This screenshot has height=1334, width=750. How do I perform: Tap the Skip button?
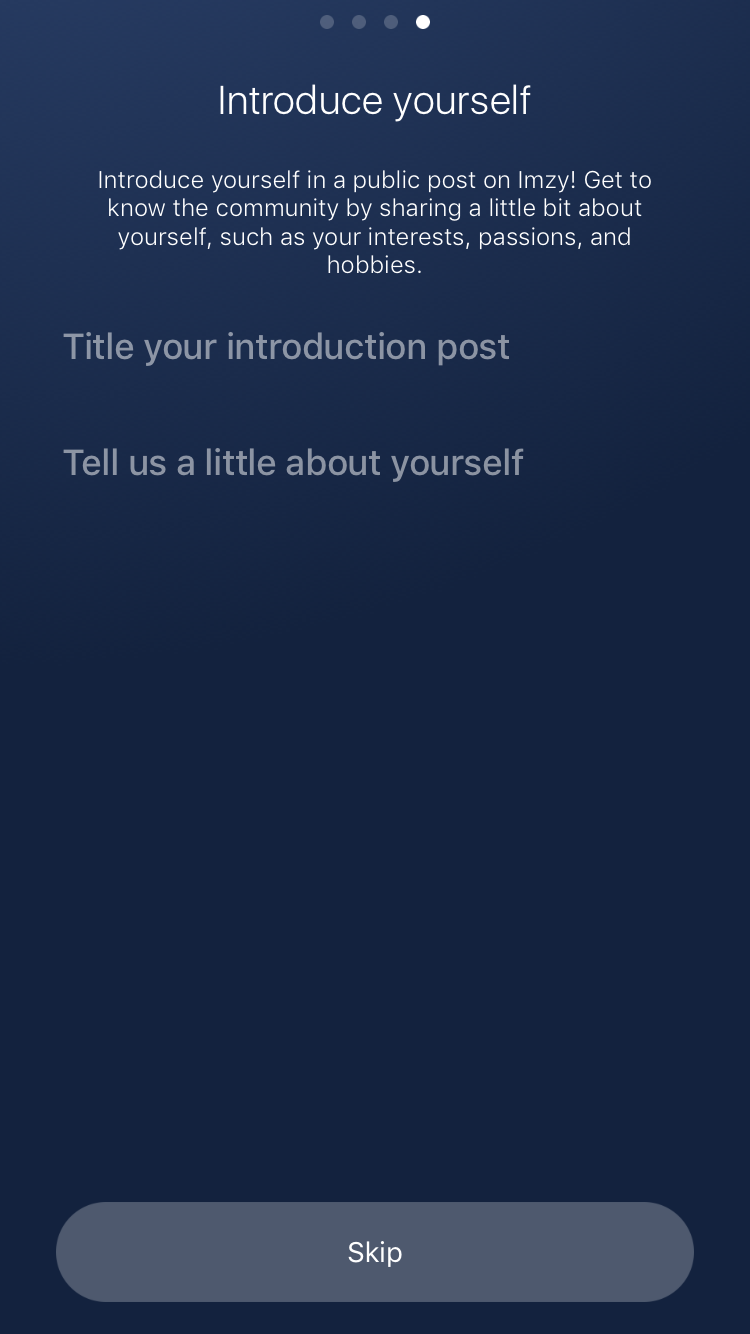point(375,1252)
